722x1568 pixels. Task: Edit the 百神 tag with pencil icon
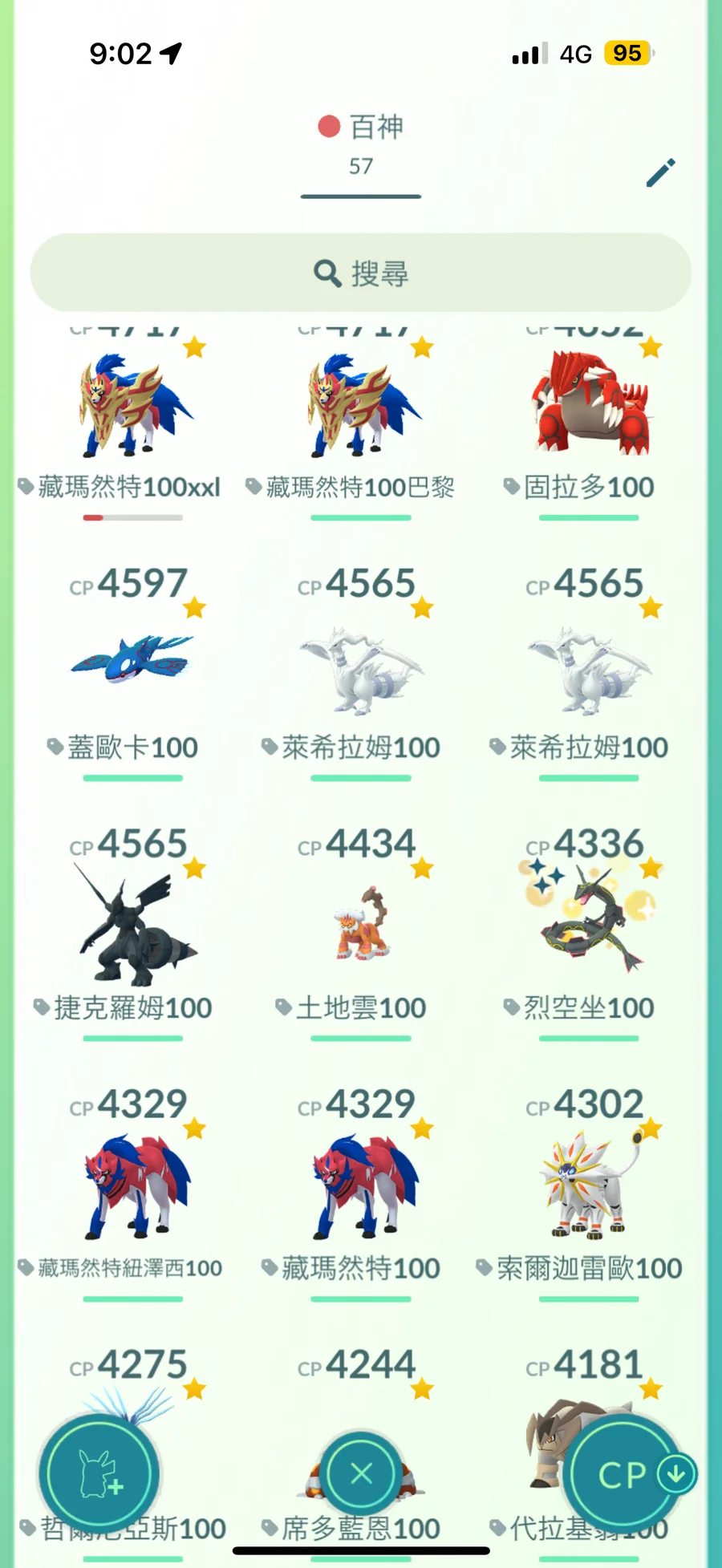coord(660,172)
